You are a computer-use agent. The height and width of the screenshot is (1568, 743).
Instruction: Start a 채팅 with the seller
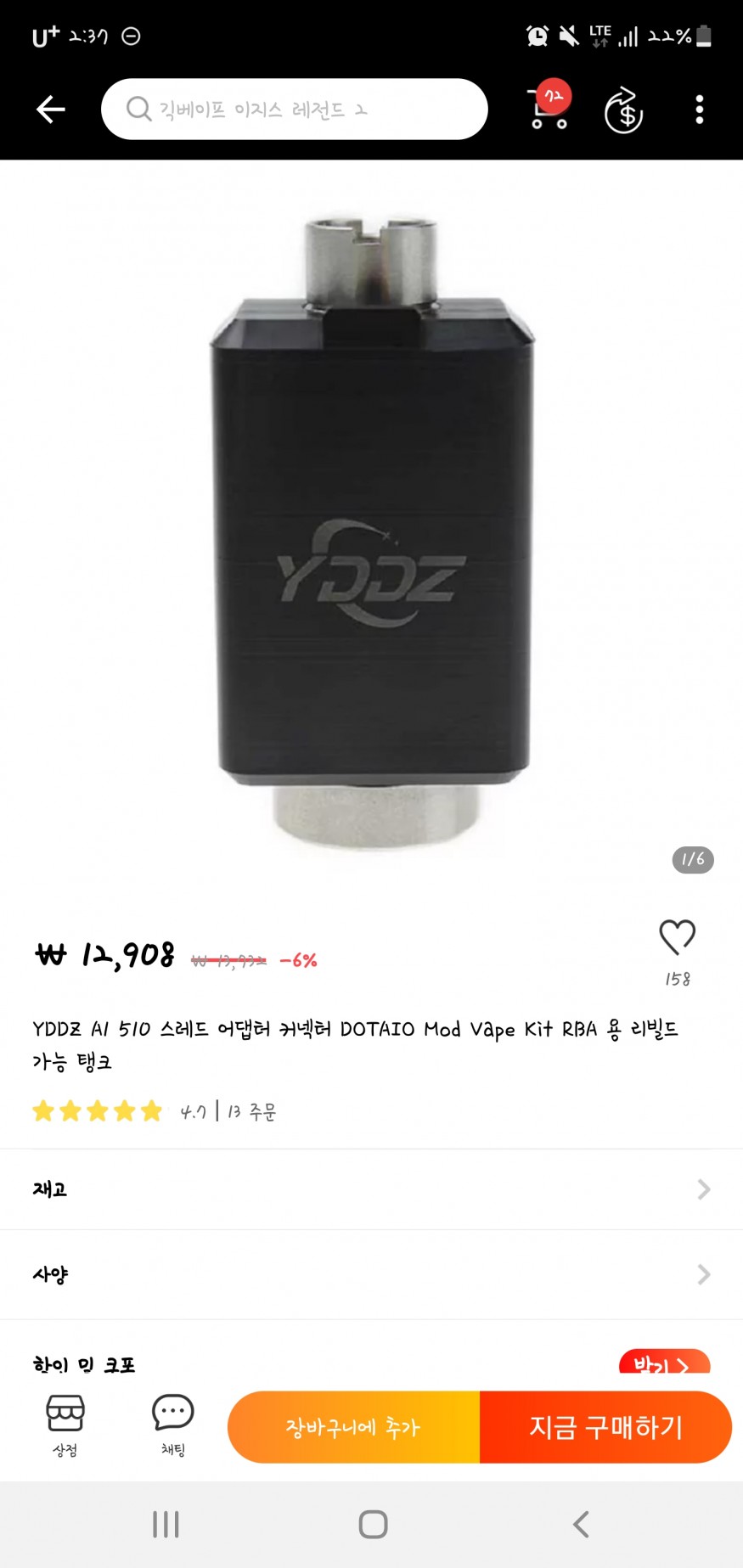pos(173,1425)
